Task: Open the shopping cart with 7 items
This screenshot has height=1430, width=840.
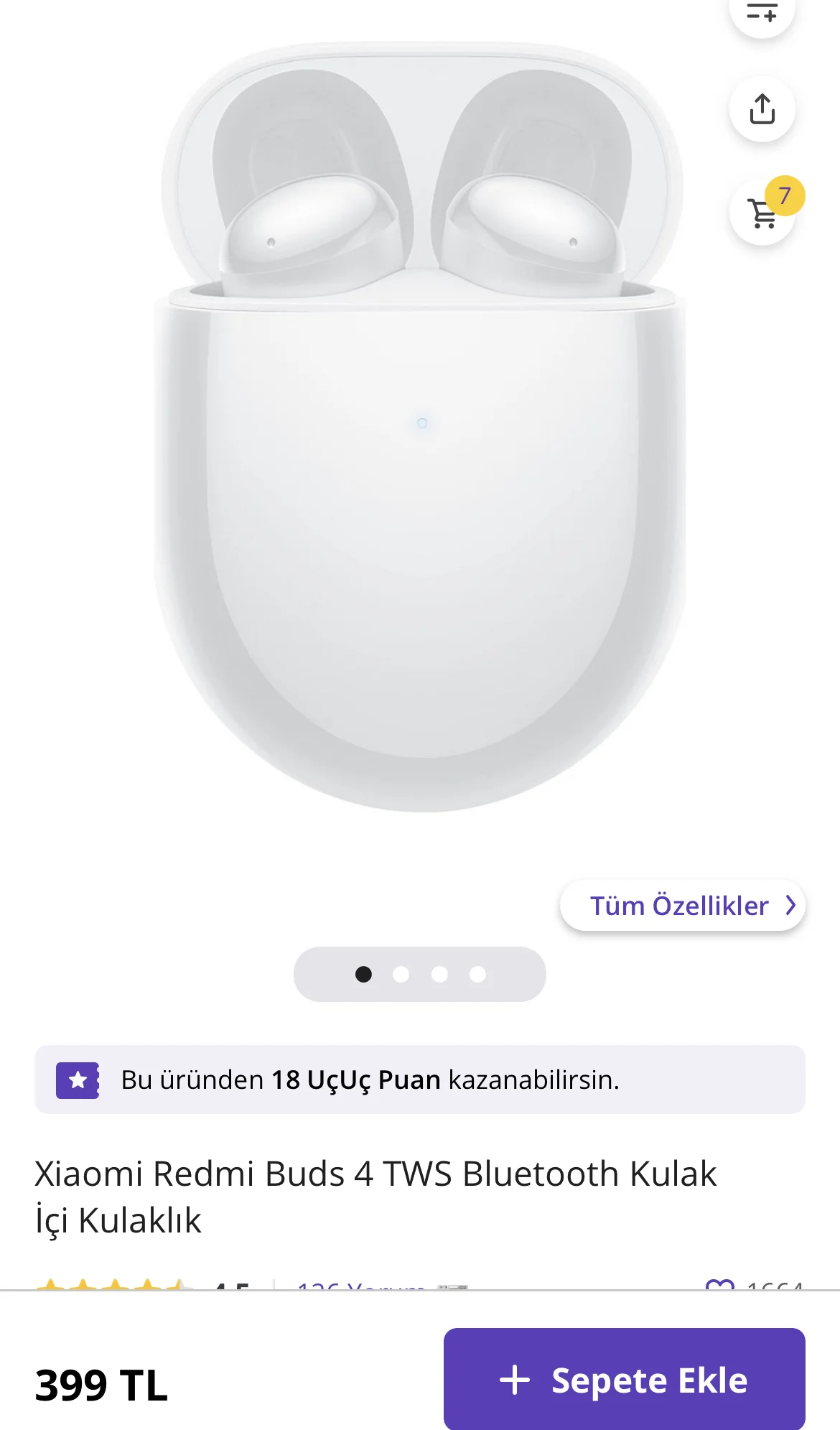Action: (762, 213)
